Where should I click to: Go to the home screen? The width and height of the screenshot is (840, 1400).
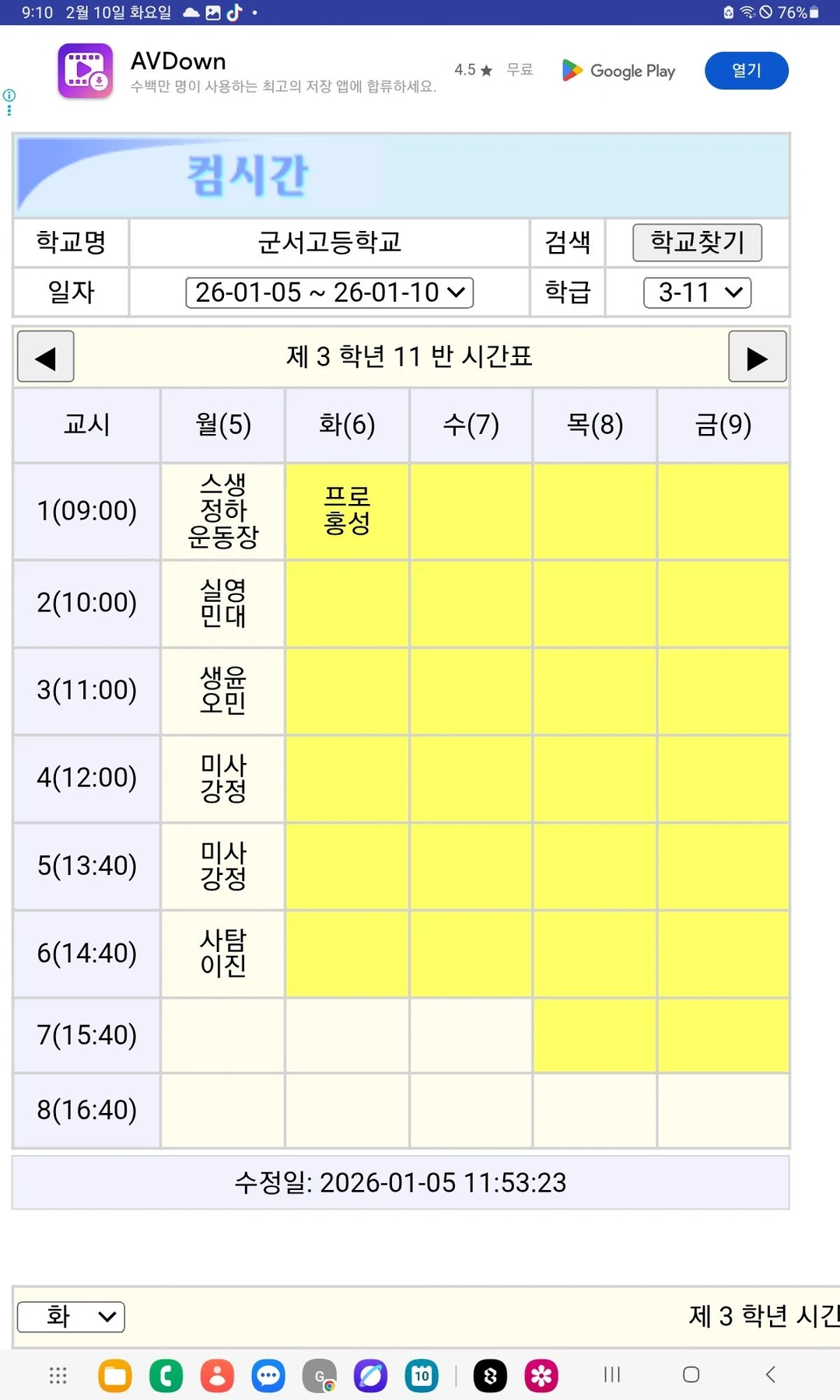coord(691,1375)
